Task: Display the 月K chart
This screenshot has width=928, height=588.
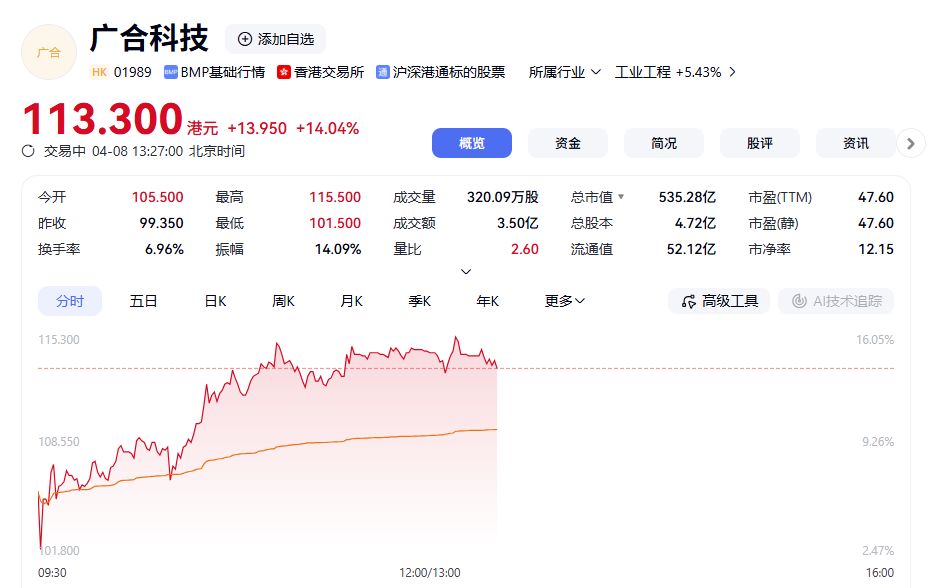Action: pos(351,301)
